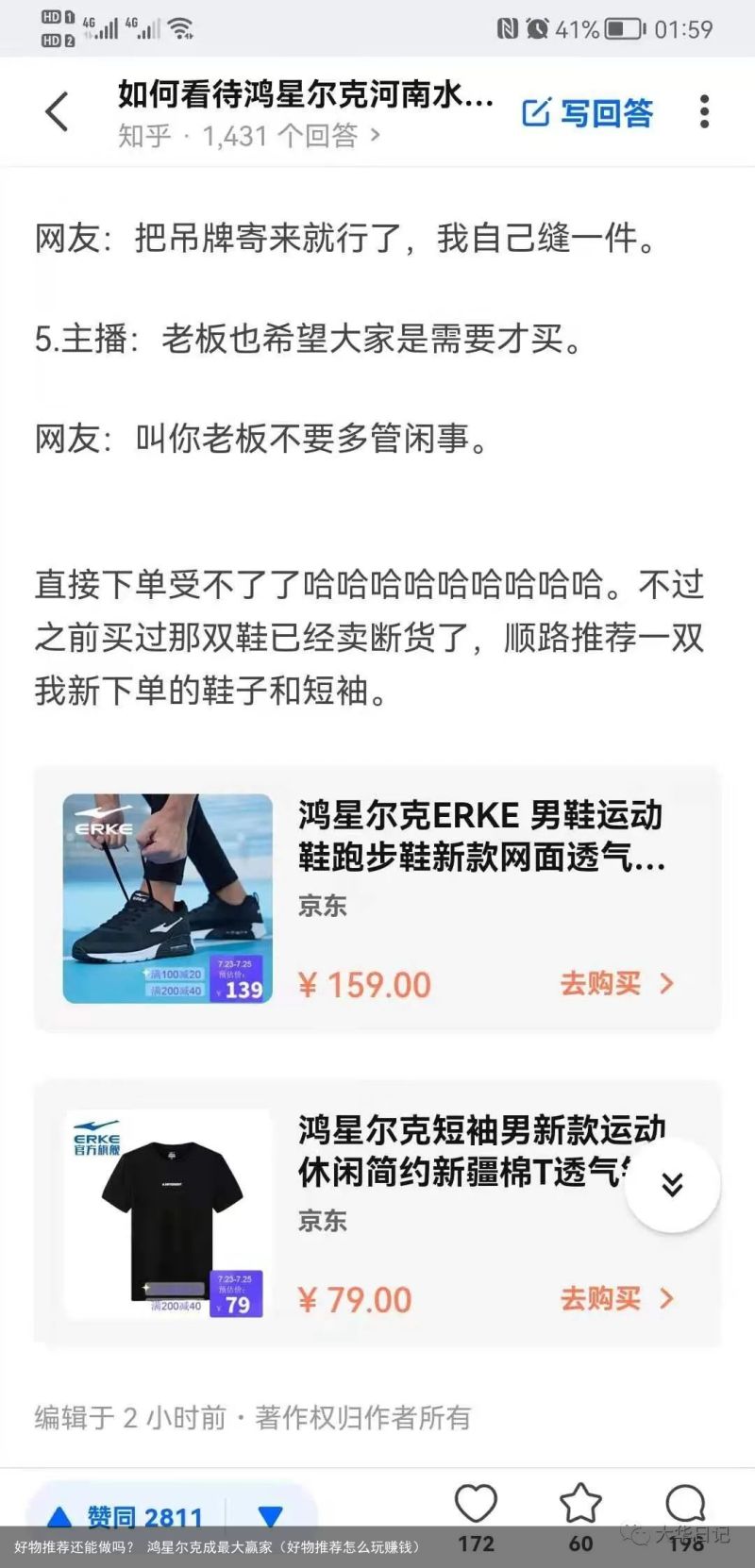This screenshot has height=1568, width=755.
Task: Downvote this answer with the down triangle
Action: point(271,1515)
